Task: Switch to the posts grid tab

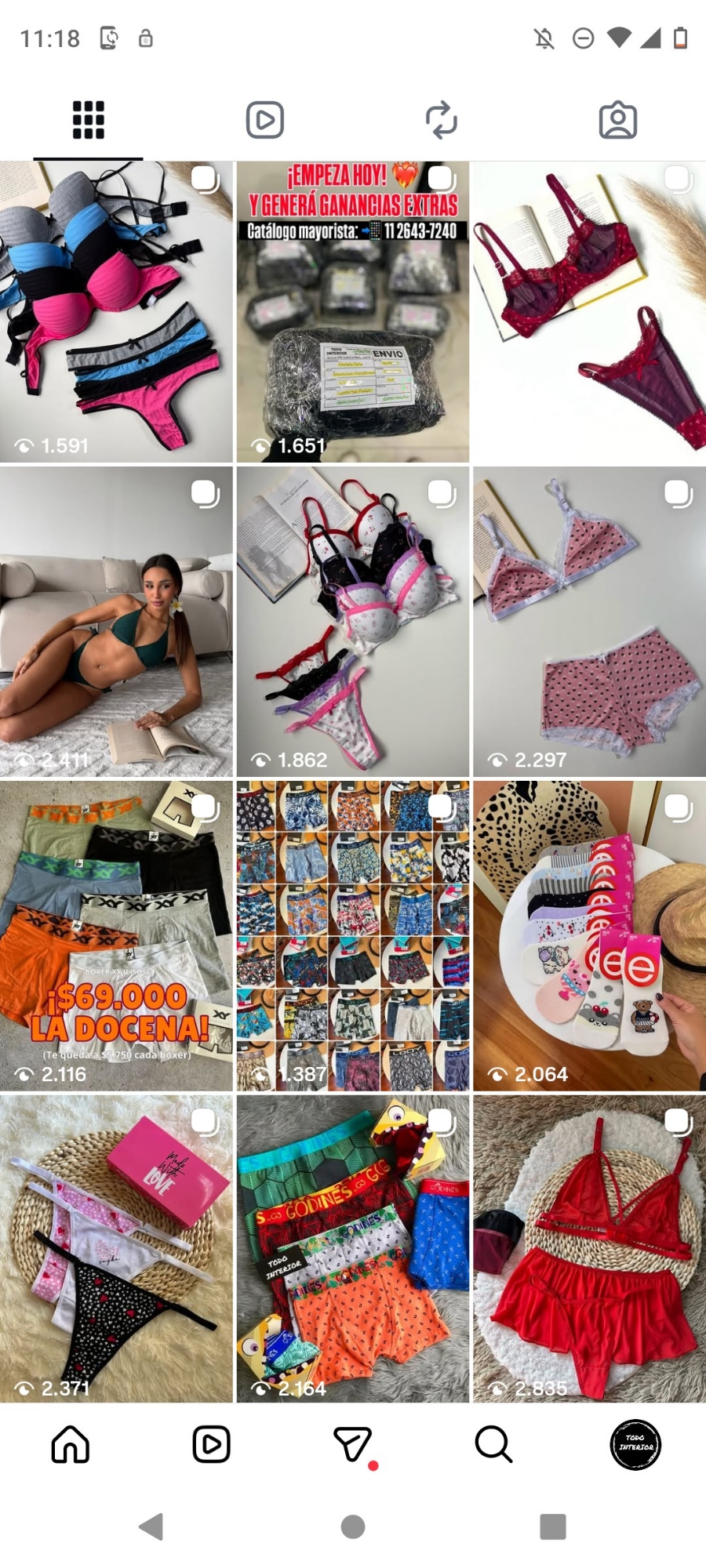Action: pyautogui.click(x=88, y=120)
